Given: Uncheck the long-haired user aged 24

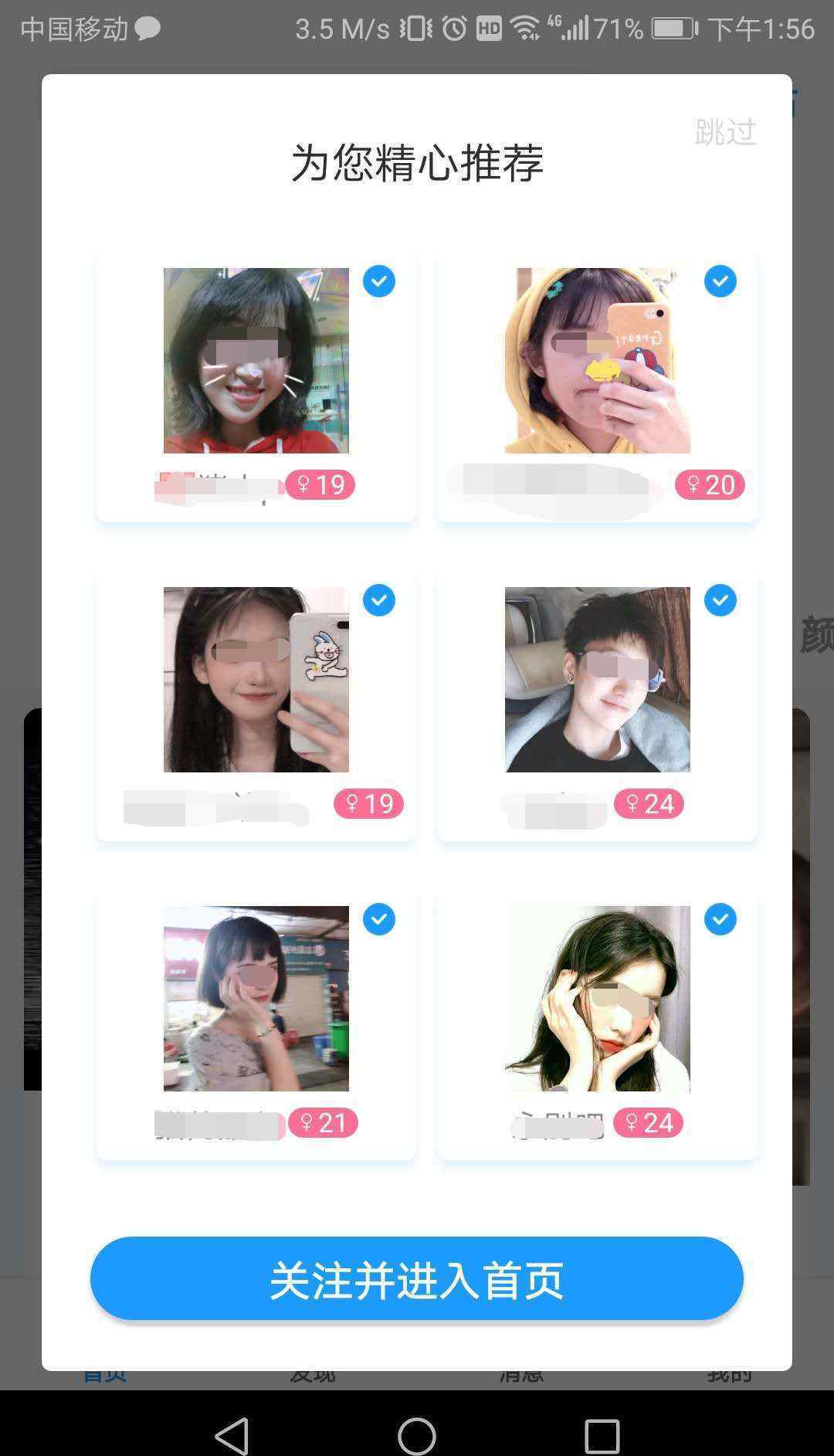Looking at the screenshot, I should 720,919.
